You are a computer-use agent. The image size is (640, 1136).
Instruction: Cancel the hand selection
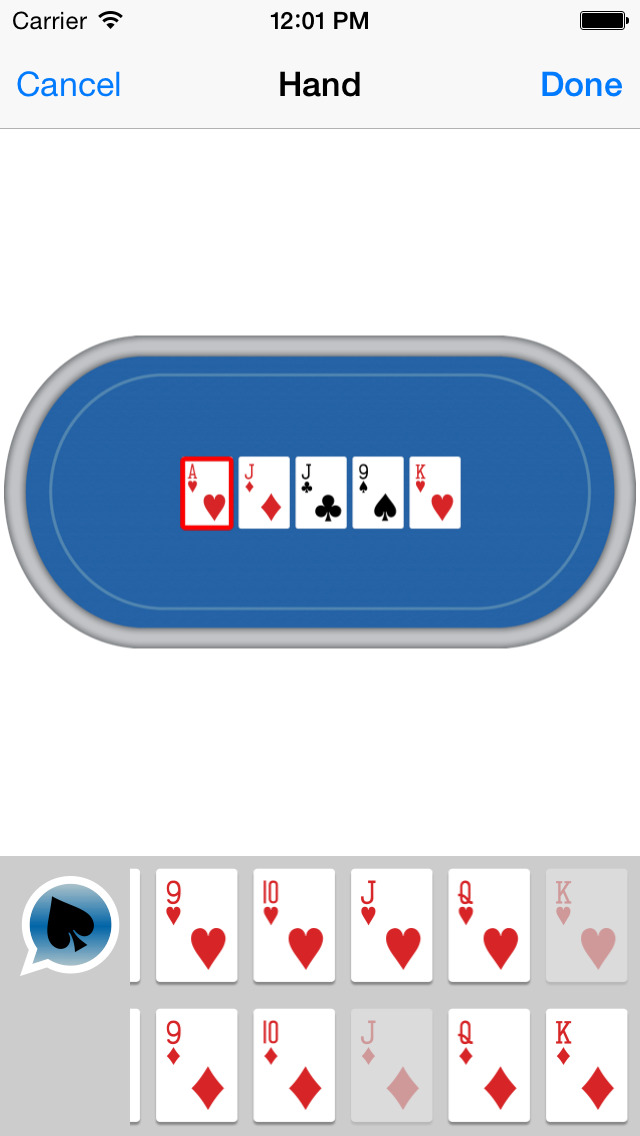[69, 85]
